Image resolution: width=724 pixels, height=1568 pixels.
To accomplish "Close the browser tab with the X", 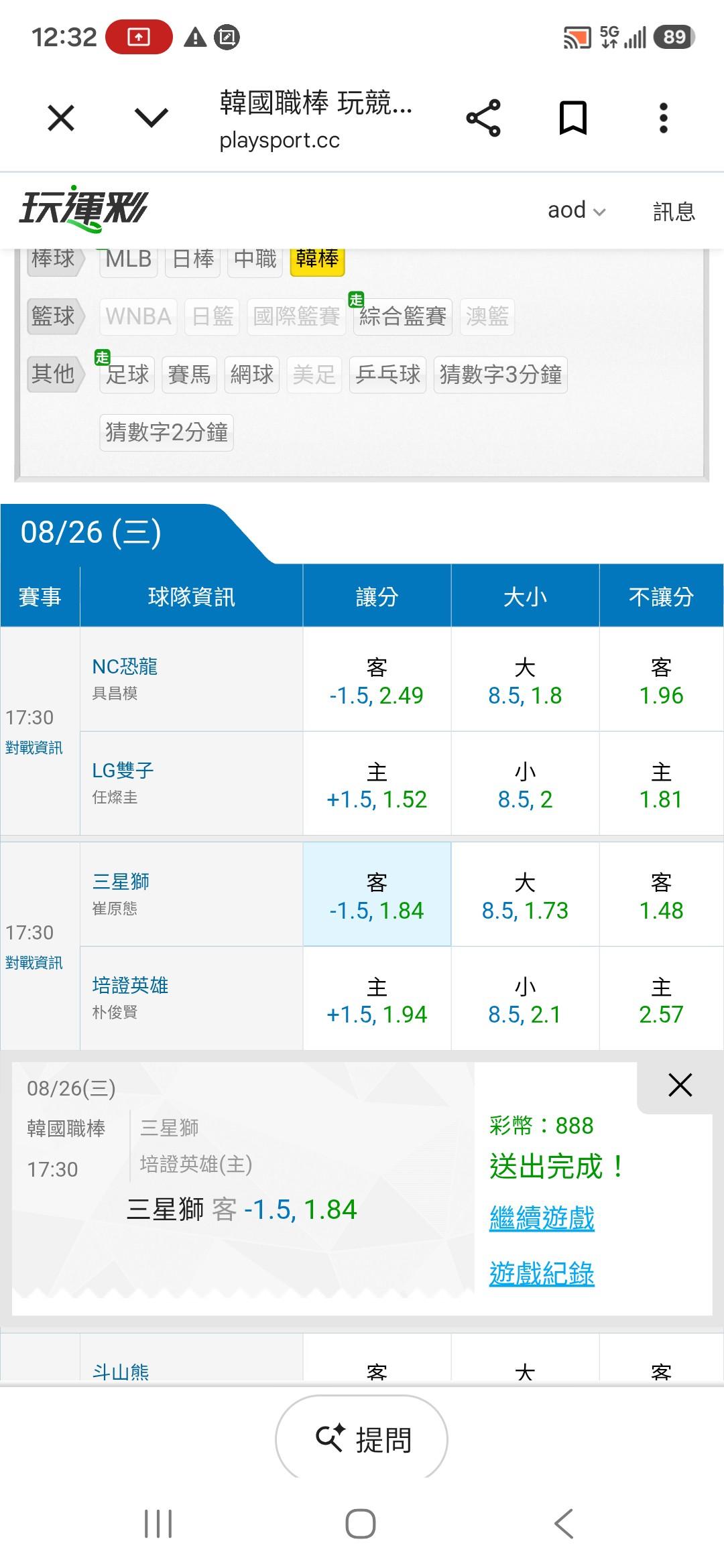I will 61,119.
